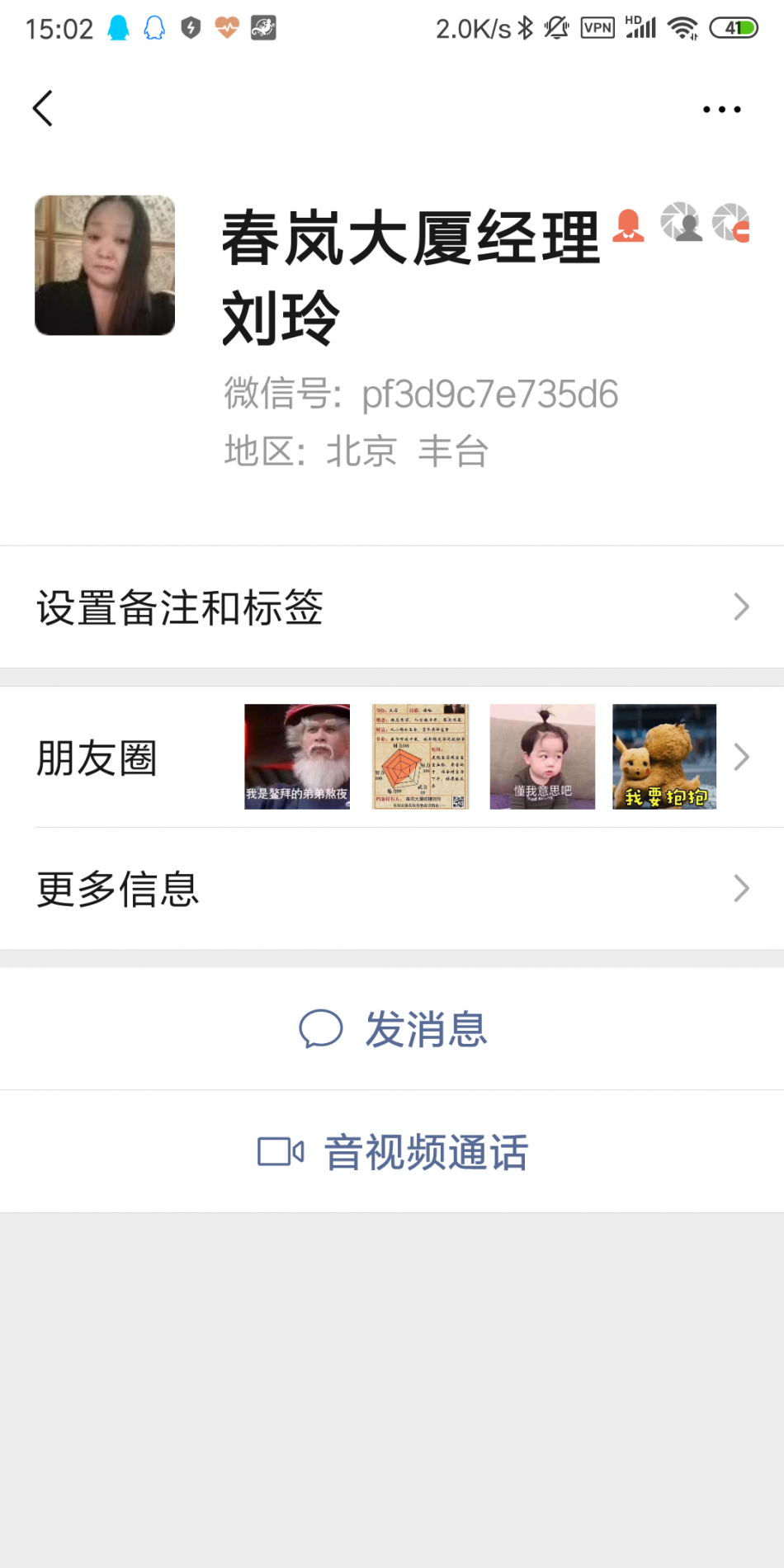Open 更多信息 row

coord(392,889)
